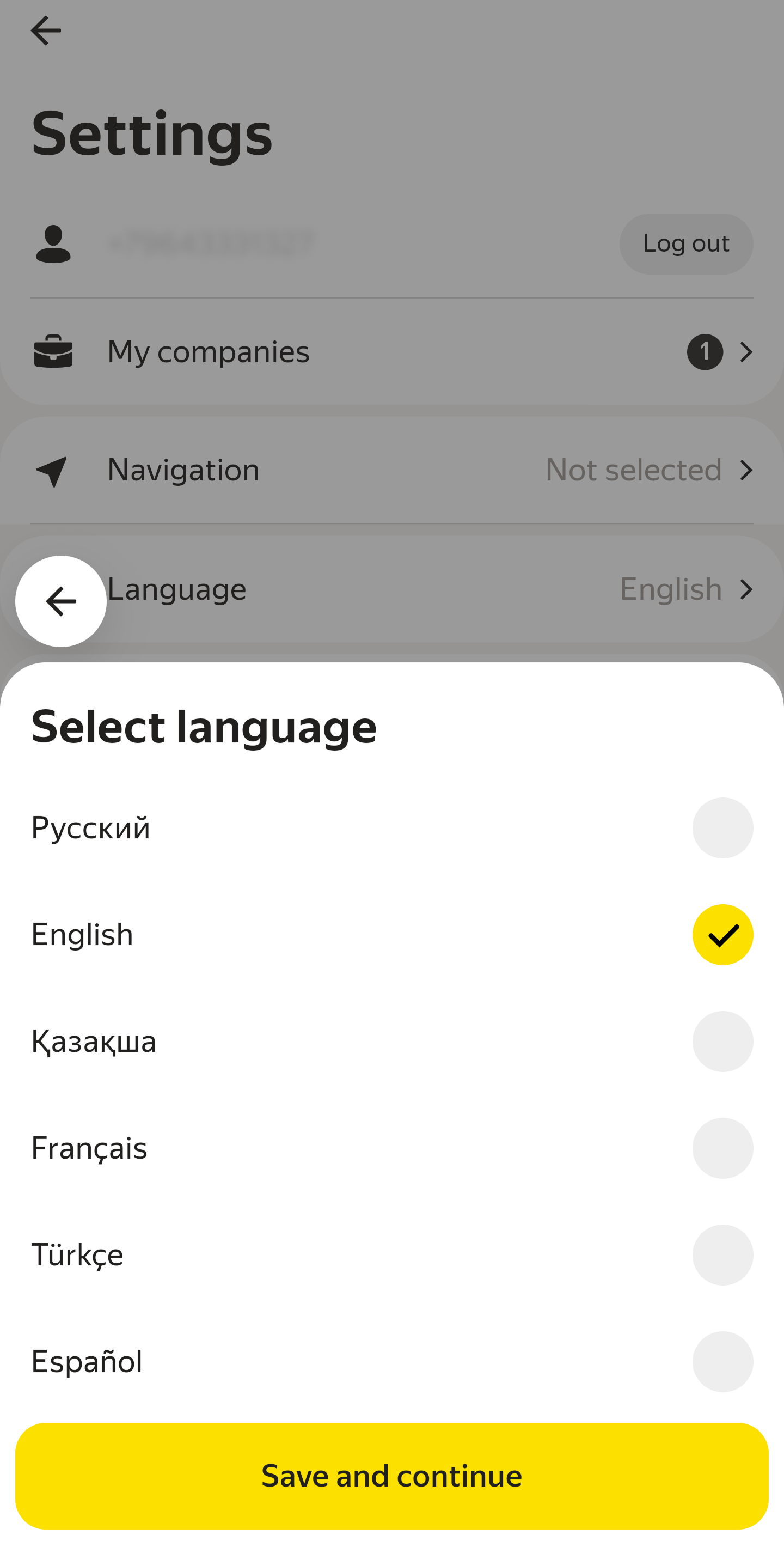This screenshot has height=1547, width=784.
Task: Pick Français from the language list
Action: 391,1148
